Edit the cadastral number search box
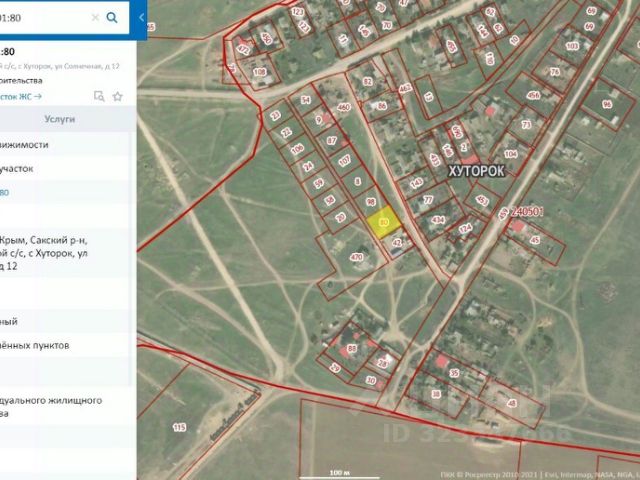640x480 pixels. click(x=43, y=18)
